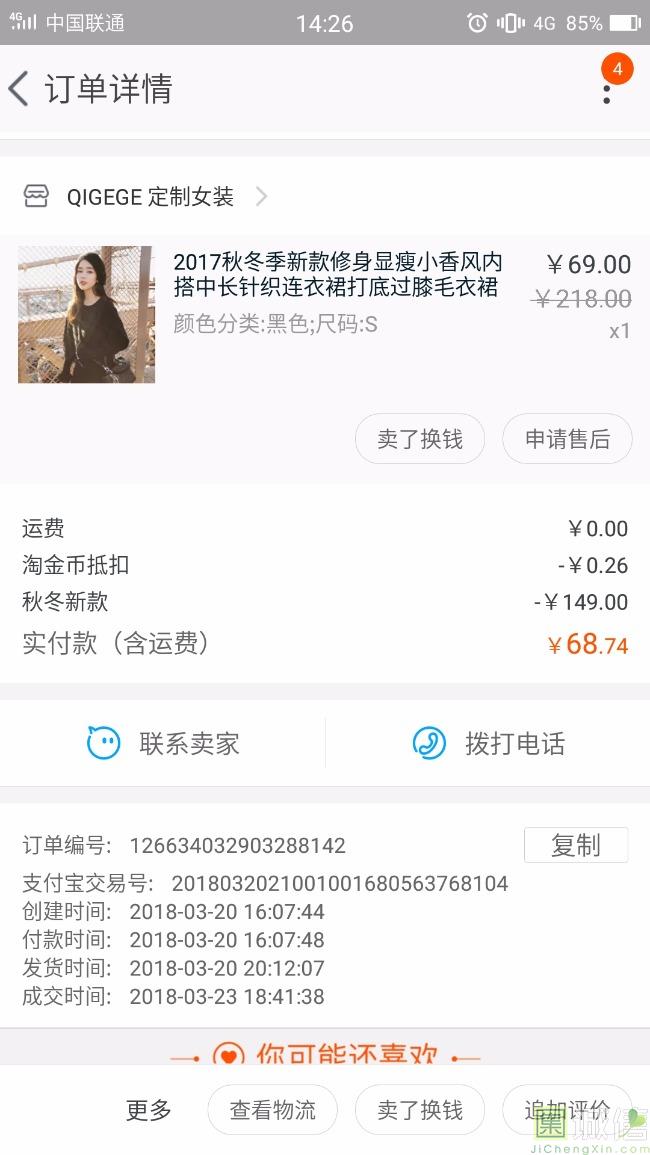650x1155 pixels.
Task: Open the knit dress product thumbnail
Action: click(86, 315)
